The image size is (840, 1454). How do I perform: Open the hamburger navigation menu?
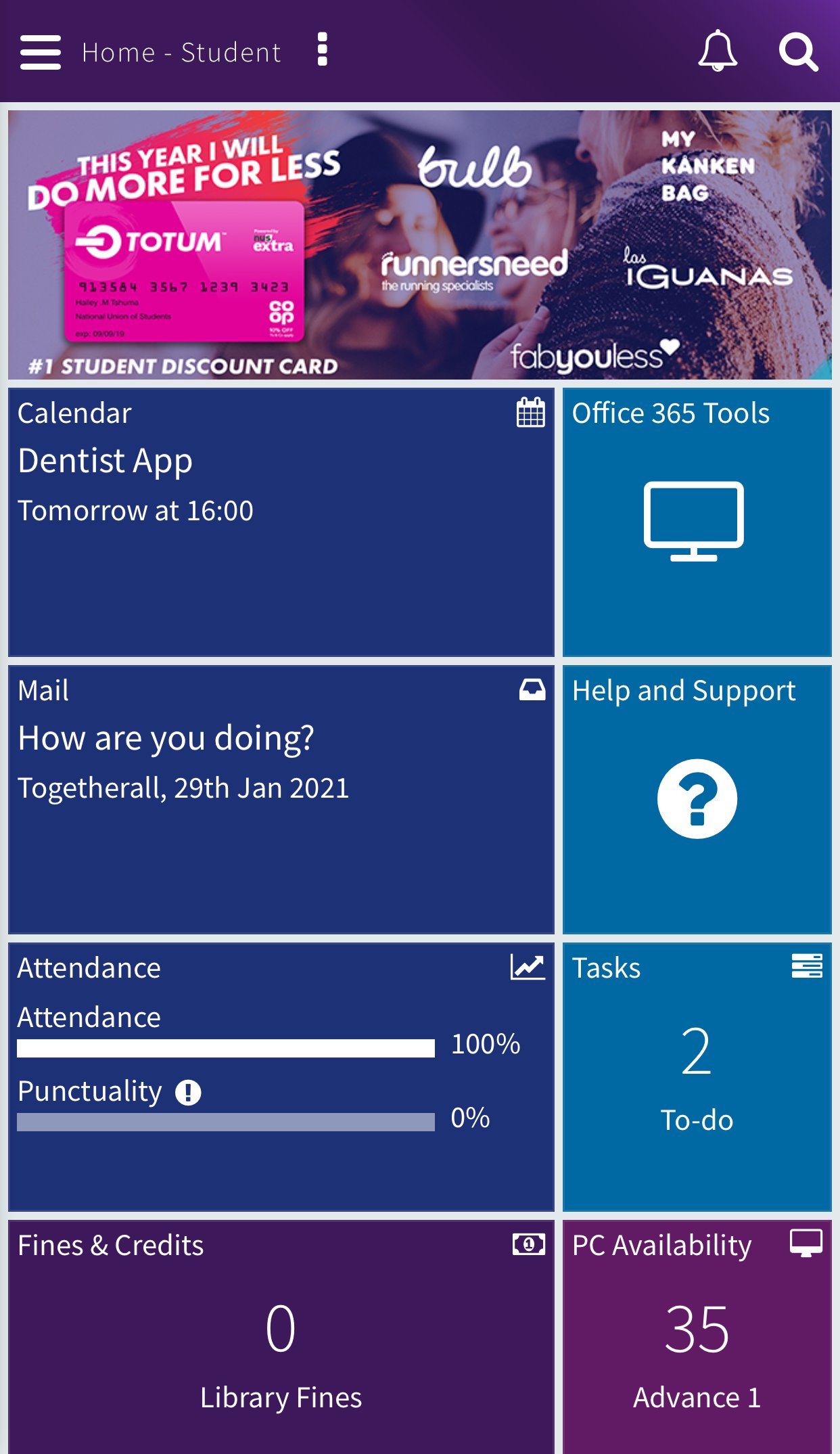coord(41,52)
